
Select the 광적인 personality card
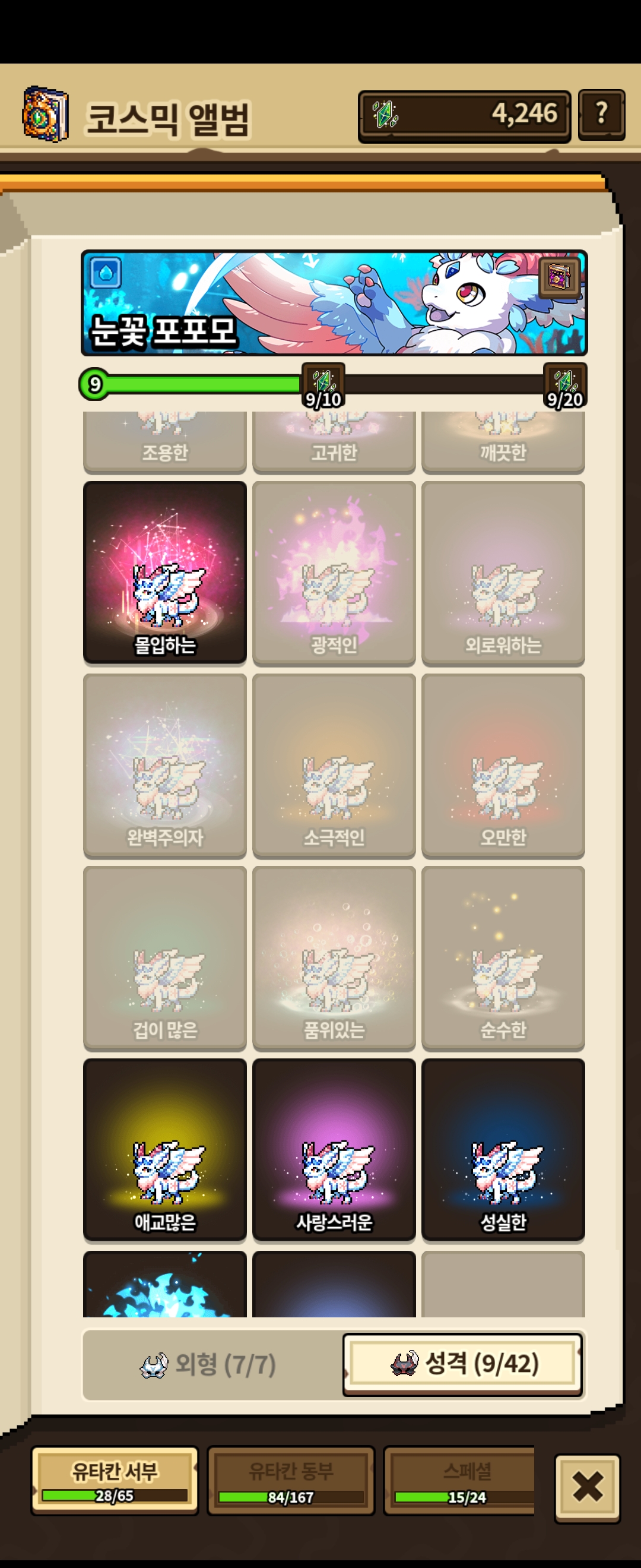click(x=334, y=571)
